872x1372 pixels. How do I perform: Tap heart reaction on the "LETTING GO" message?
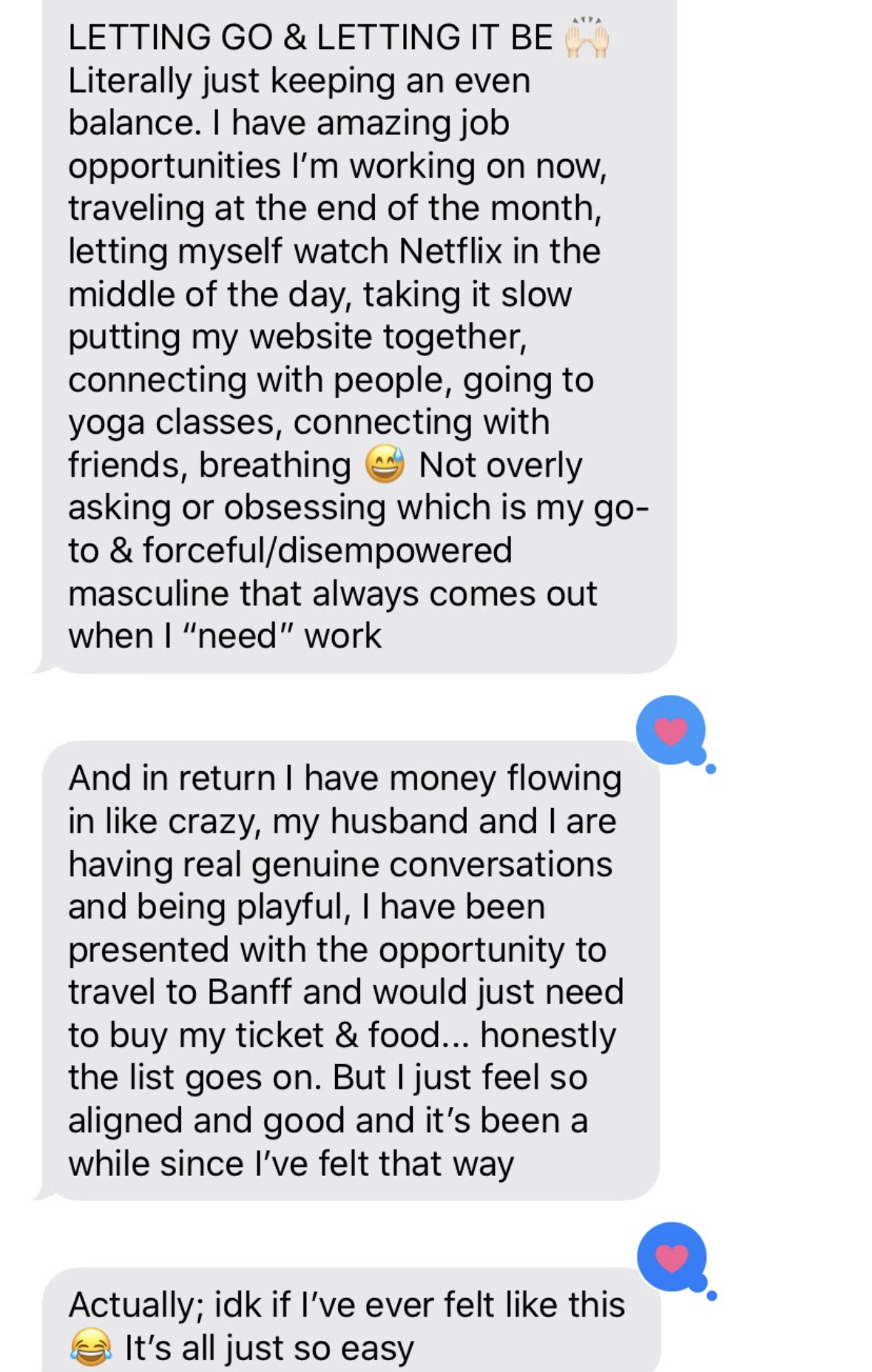671,731
